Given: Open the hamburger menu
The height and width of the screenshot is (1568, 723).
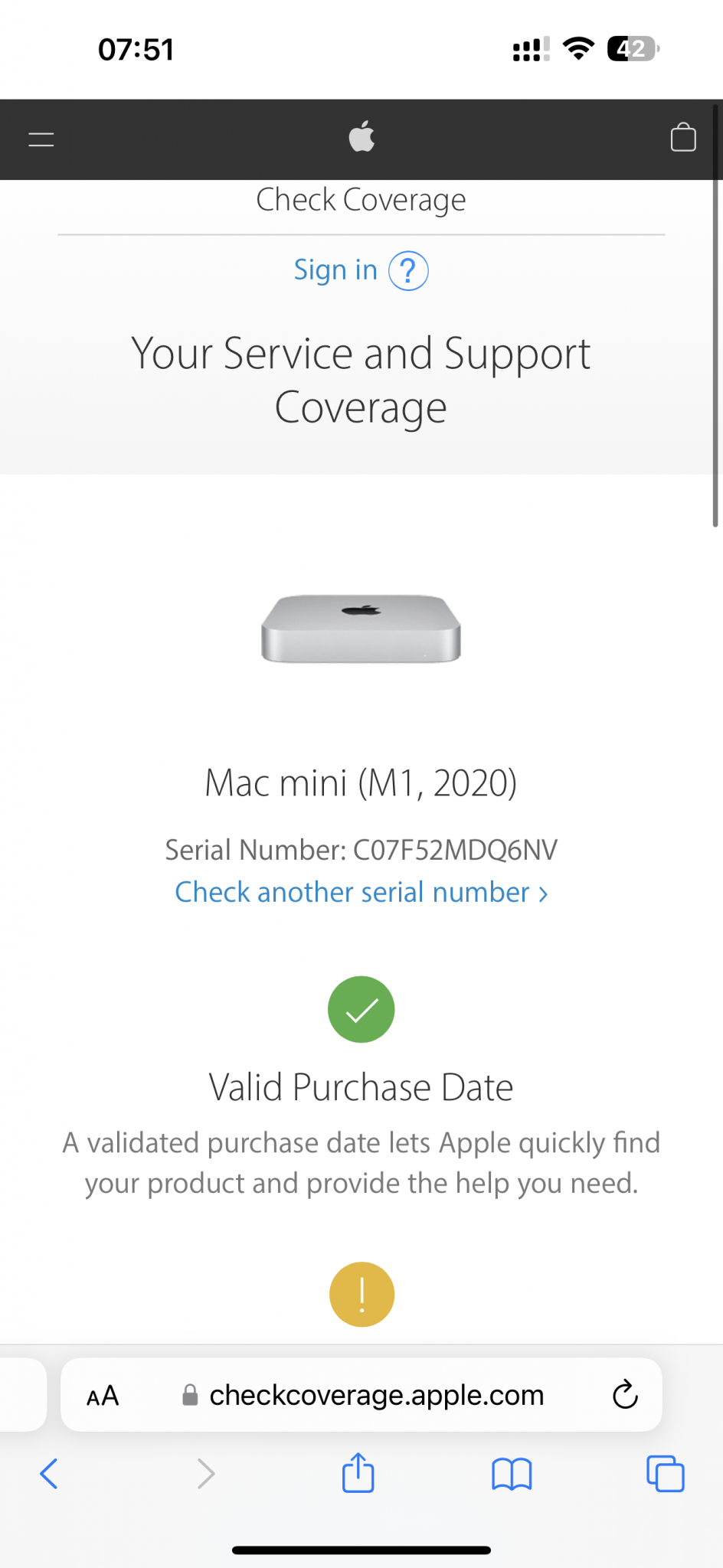Looking at the screenshot, I should pyautogui.click(x=41, y=139).
